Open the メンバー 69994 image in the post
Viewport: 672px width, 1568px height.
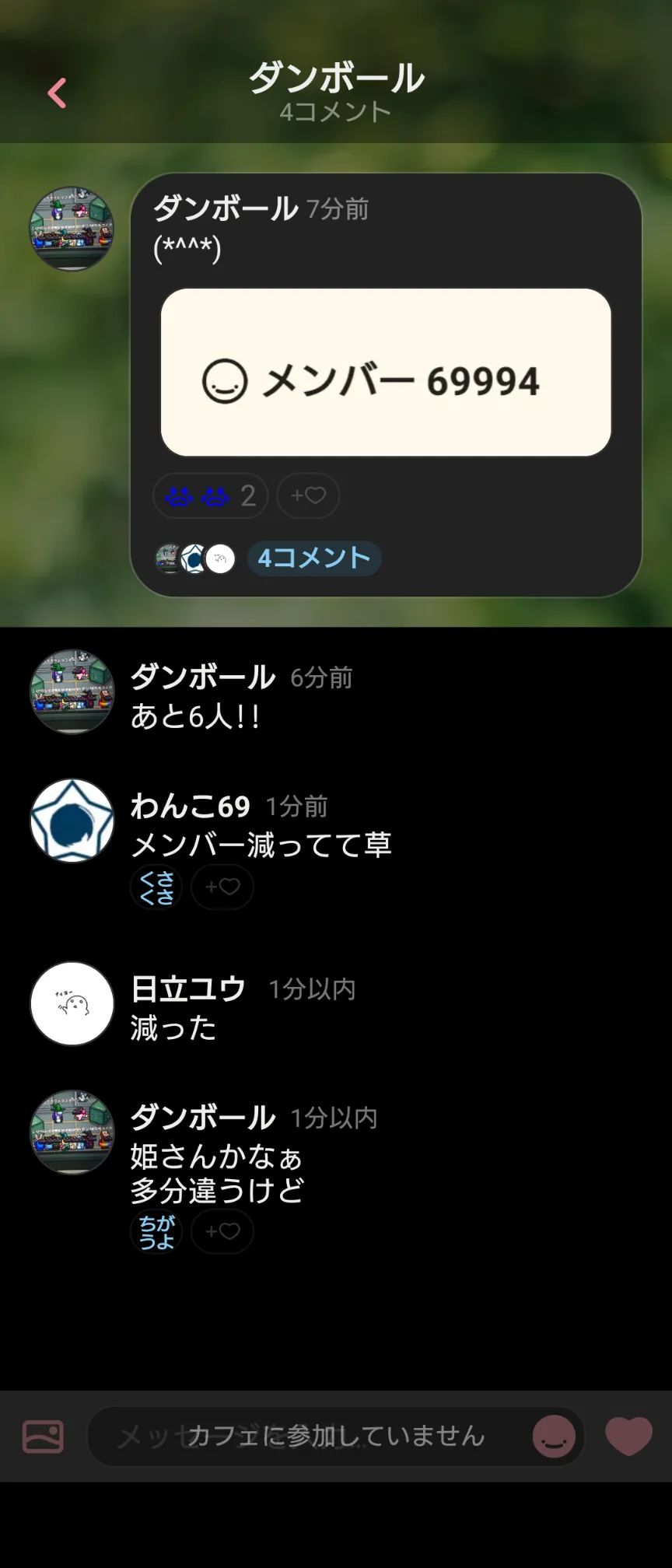tap(386, 373)
